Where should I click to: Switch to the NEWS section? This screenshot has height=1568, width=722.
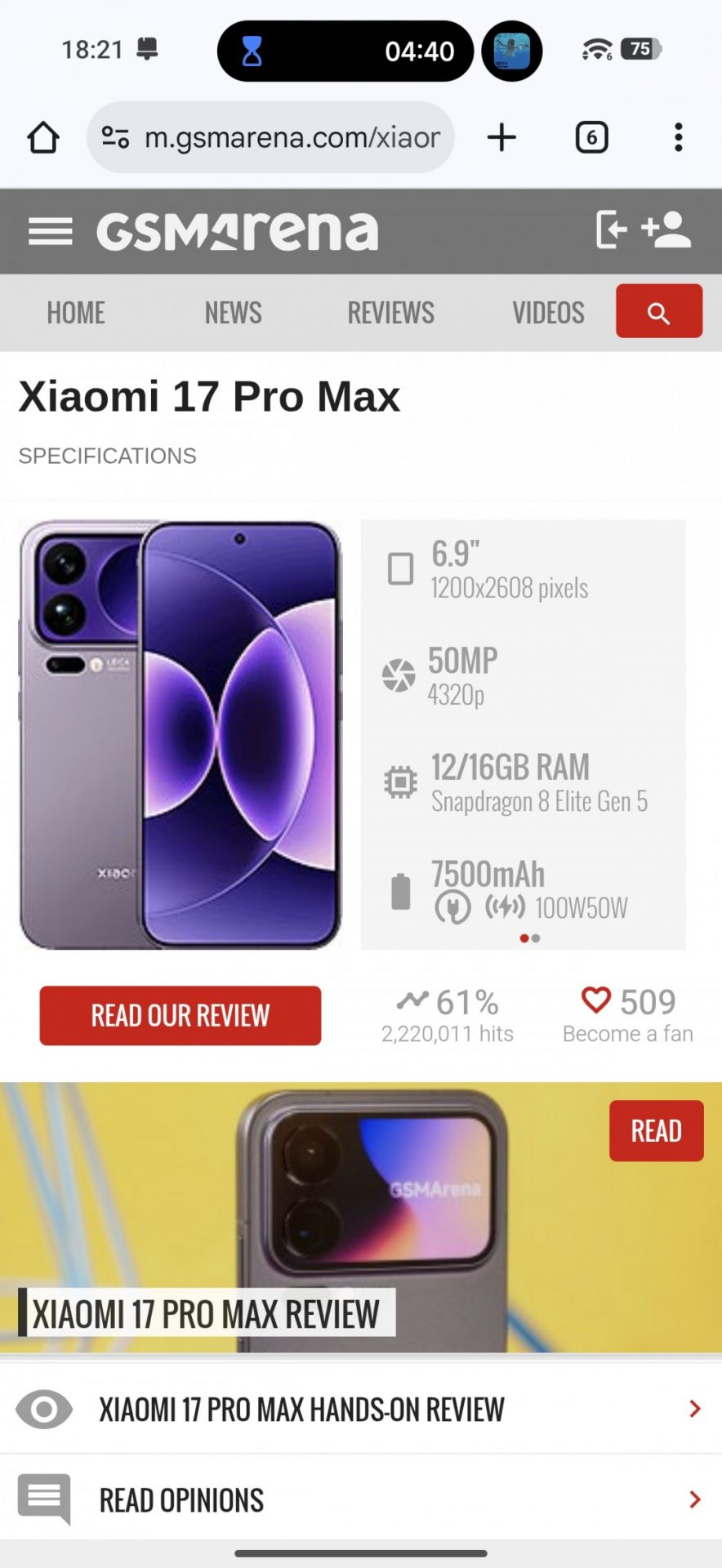[233, 313]
